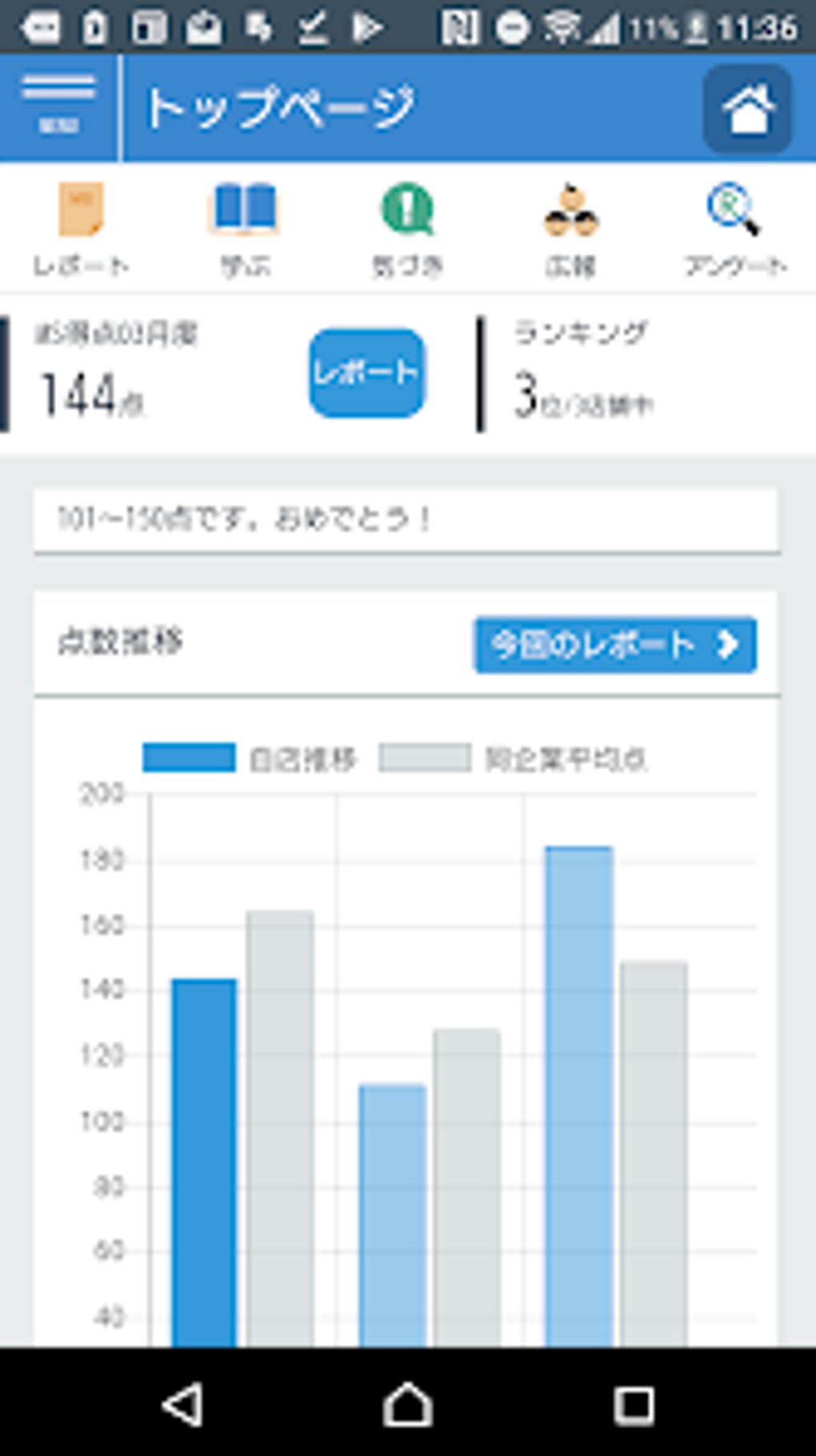Tap the home icon in header
This screenshot has height=1456, width=816.
point(747,109)
